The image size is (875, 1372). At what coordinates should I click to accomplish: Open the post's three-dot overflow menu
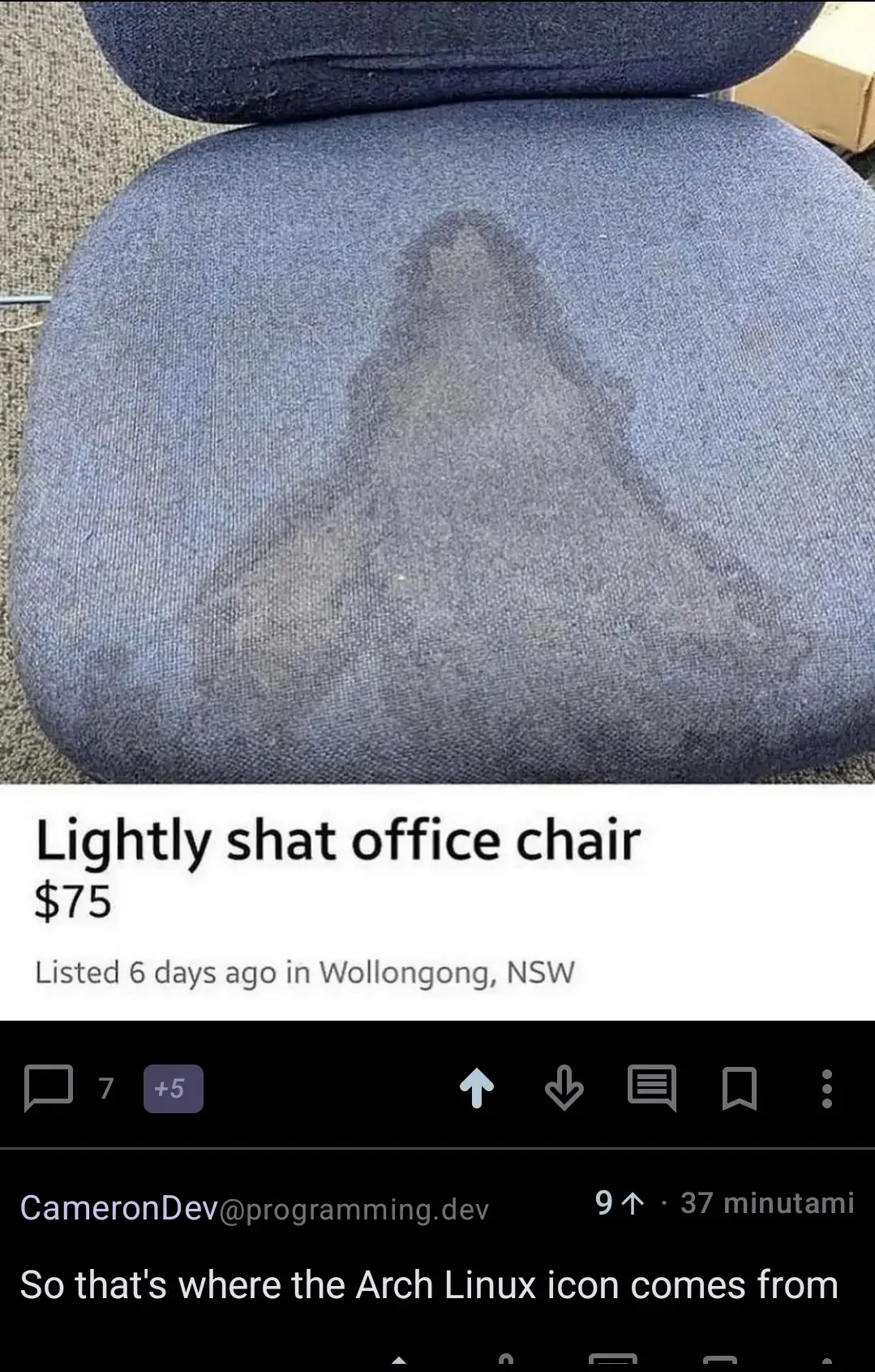pos(826,1088)
